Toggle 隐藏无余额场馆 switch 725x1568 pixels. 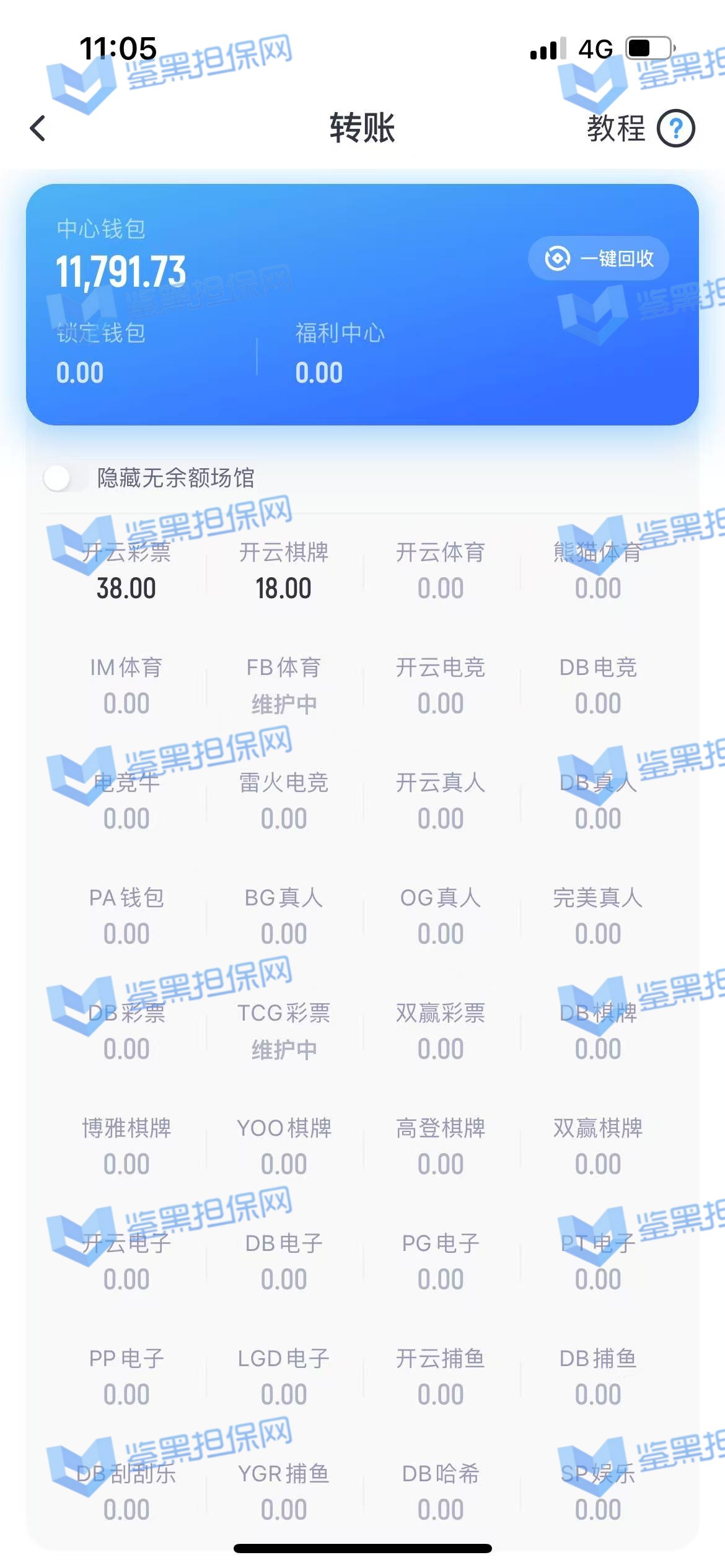pyautogui.click(x=64, y=478)
